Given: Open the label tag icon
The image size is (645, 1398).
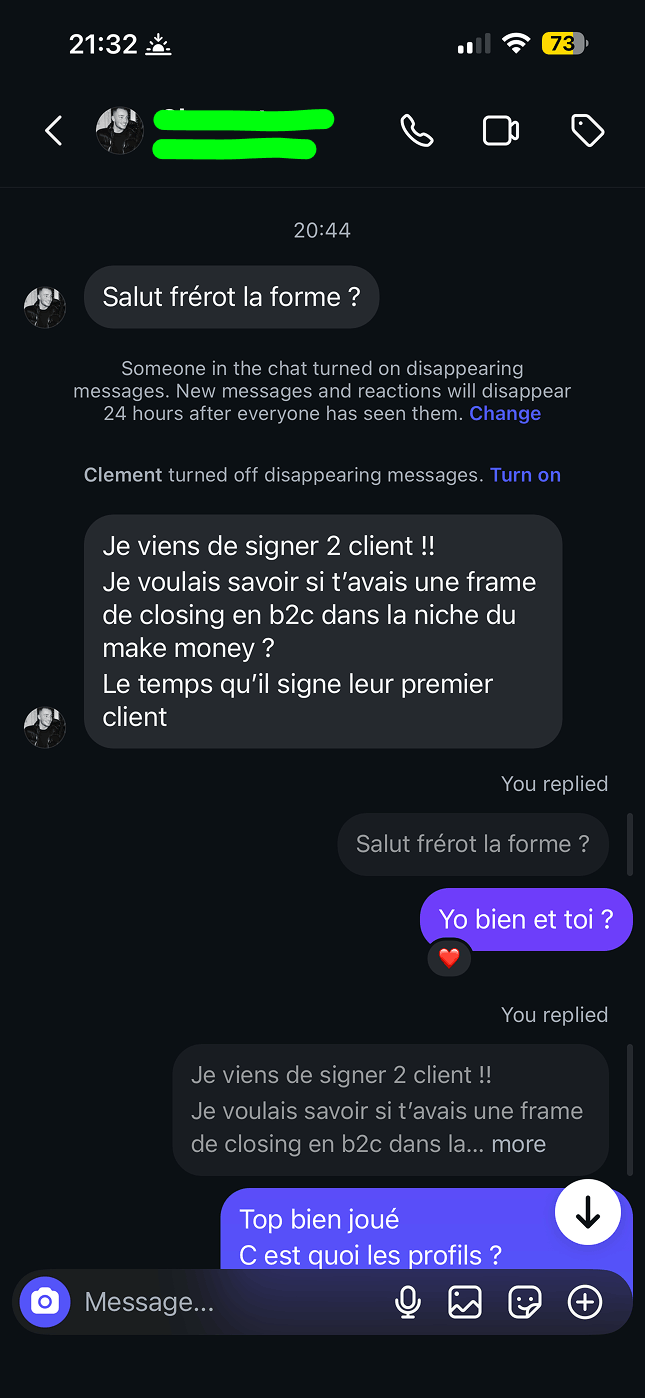Looking at the screenshot, I should click(587, 131).
